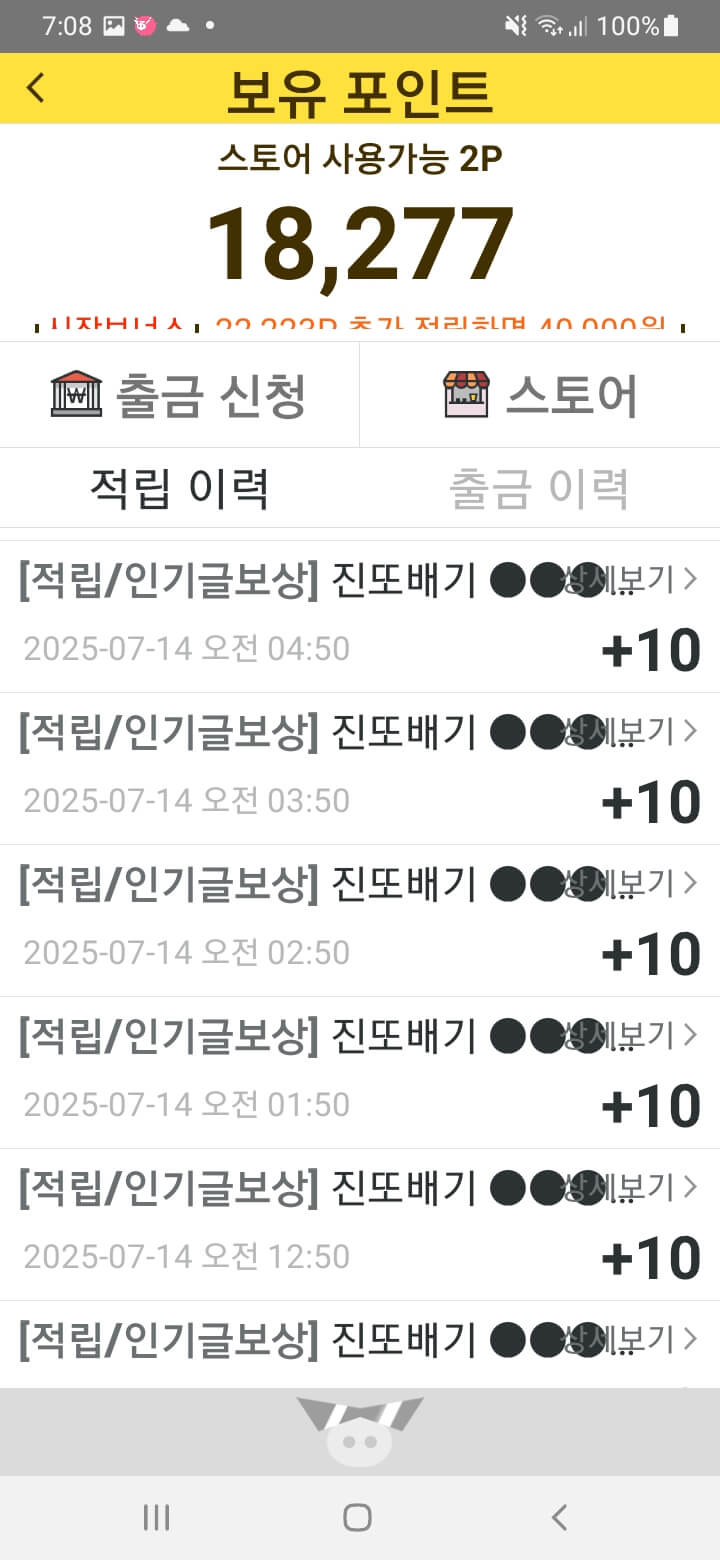Tap the system home button
Screen dimensions: 720x1560
pyautogui.click(x=357, y=1517)
